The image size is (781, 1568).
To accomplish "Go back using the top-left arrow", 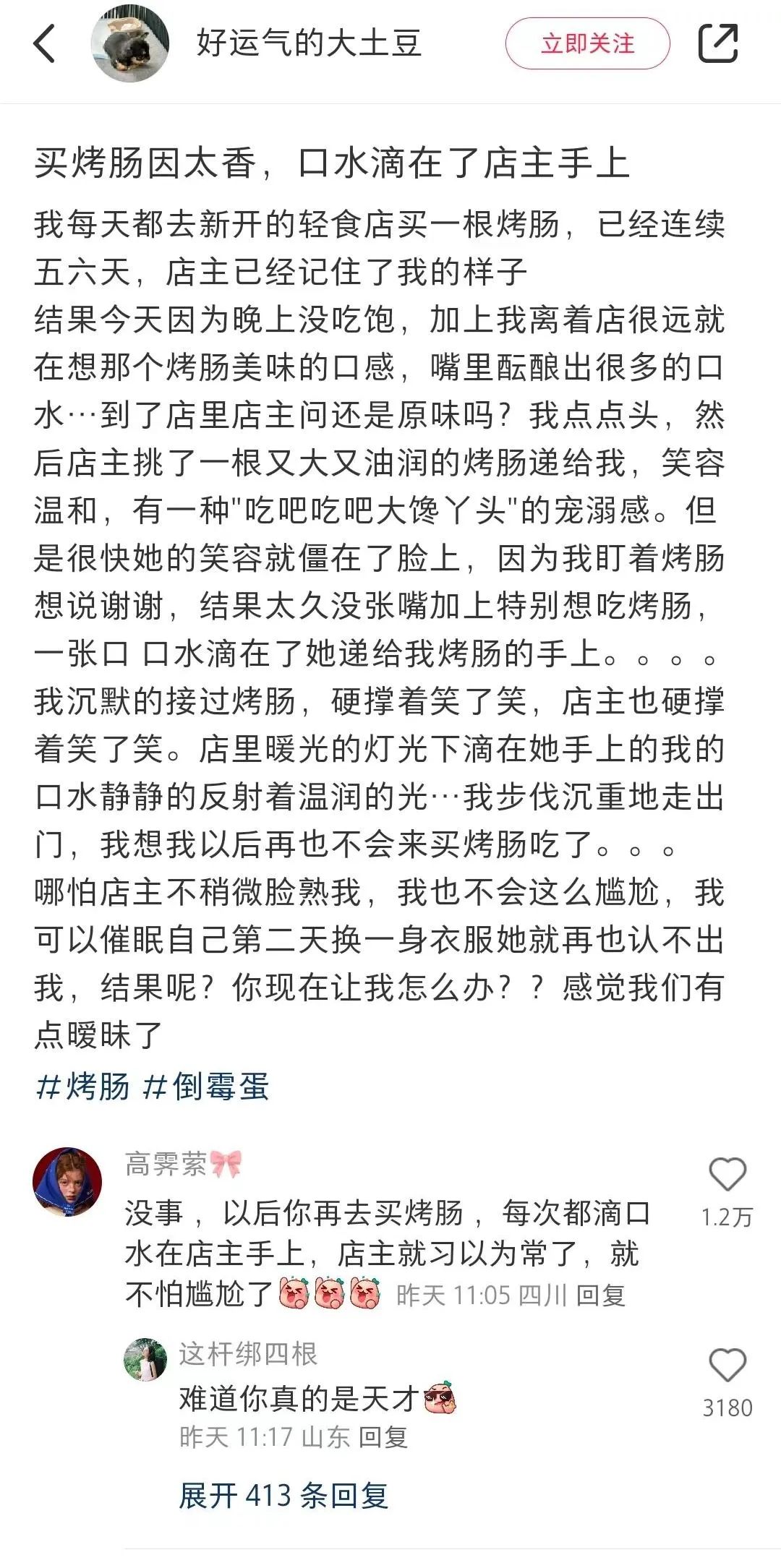I will pos(45,43).
